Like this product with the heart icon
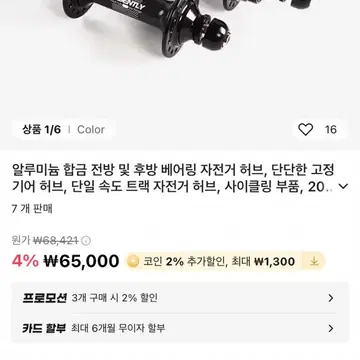The height and width of the screenshot is (360, 360). (305, 129)
